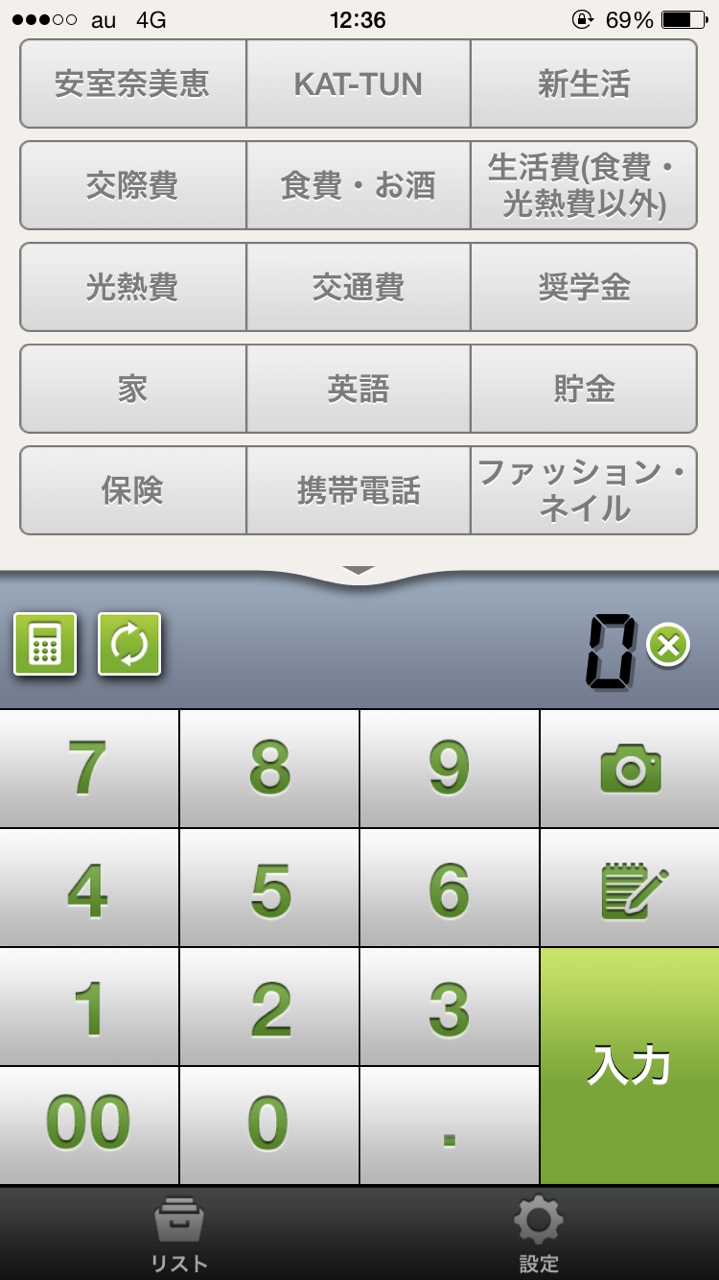Image resolution: width=719 pixels, height=1280 pixels.
Task: Open the 設定 tab
Action: (539, 1235)
